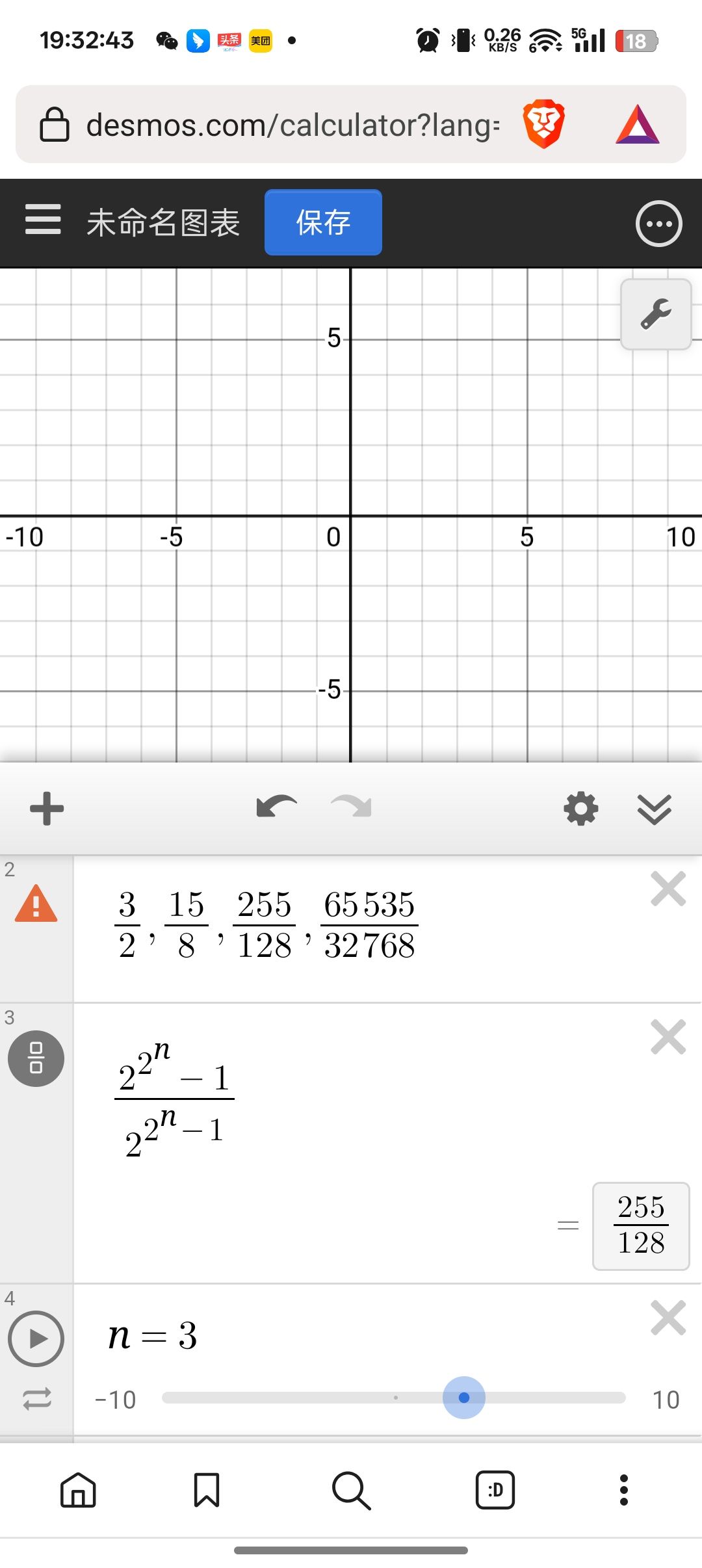This screenshot has height=1568, width=702.
Task: Collapse the expression list panel
Action: pyautogui.click(x=654, y=809)
